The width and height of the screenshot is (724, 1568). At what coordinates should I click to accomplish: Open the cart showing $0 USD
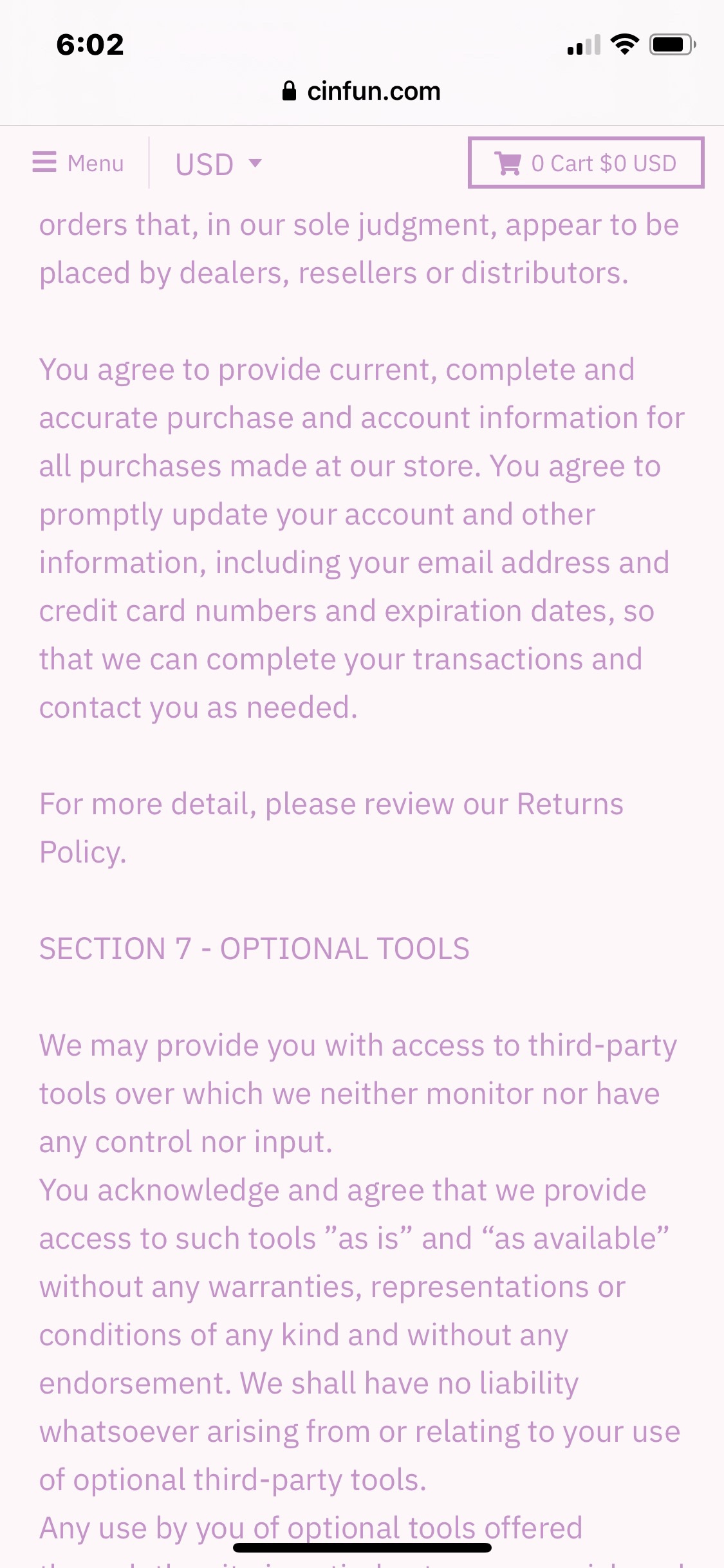tap(586, 163)
